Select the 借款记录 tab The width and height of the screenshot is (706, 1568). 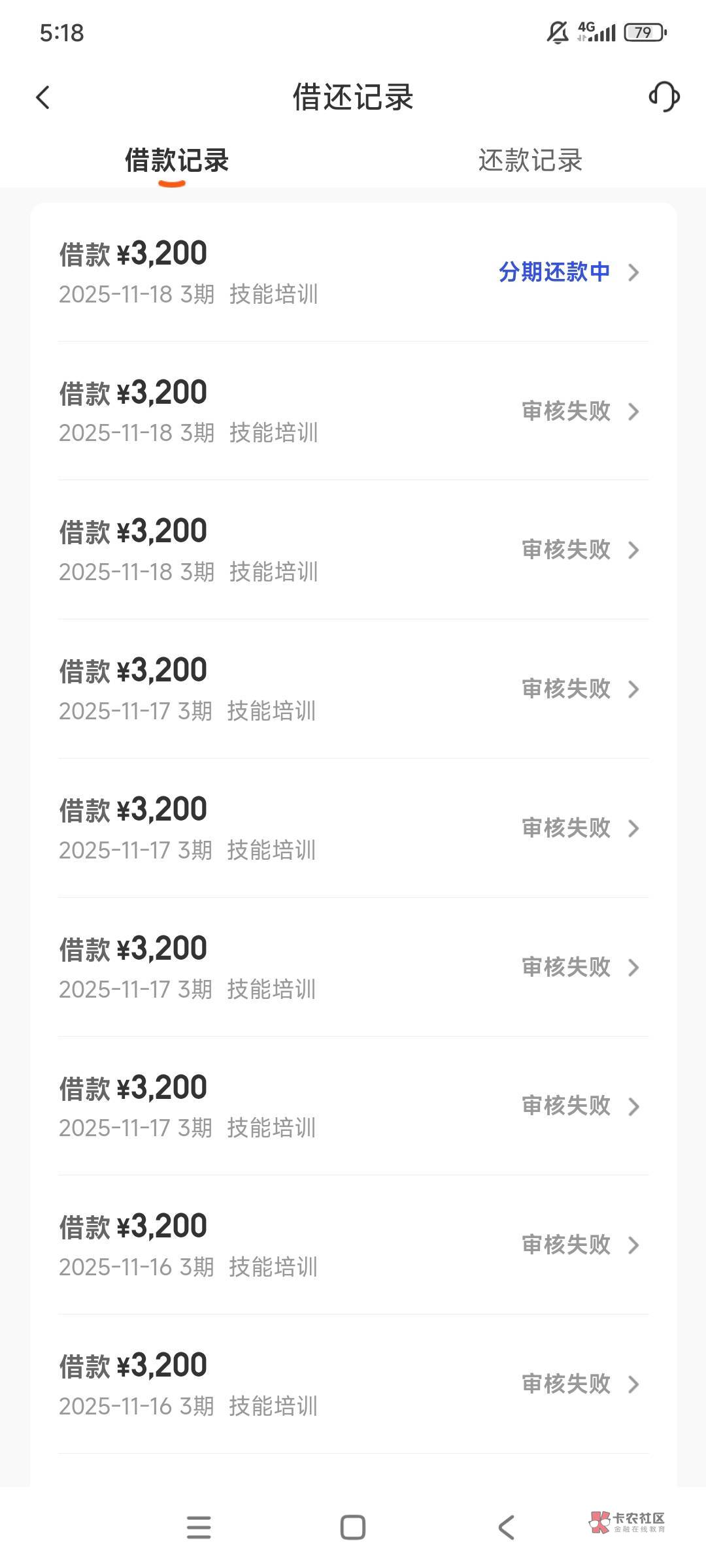[x=176, y=161]
